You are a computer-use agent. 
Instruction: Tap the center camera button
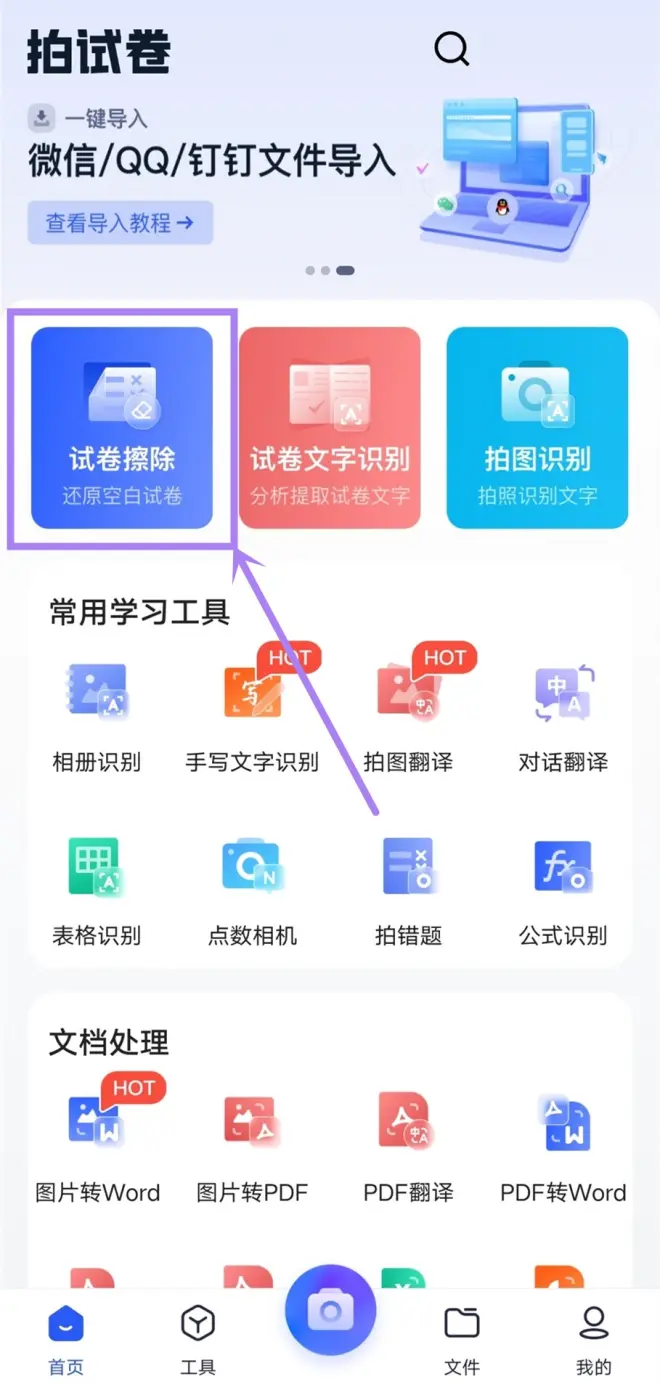coord(330,1310)
